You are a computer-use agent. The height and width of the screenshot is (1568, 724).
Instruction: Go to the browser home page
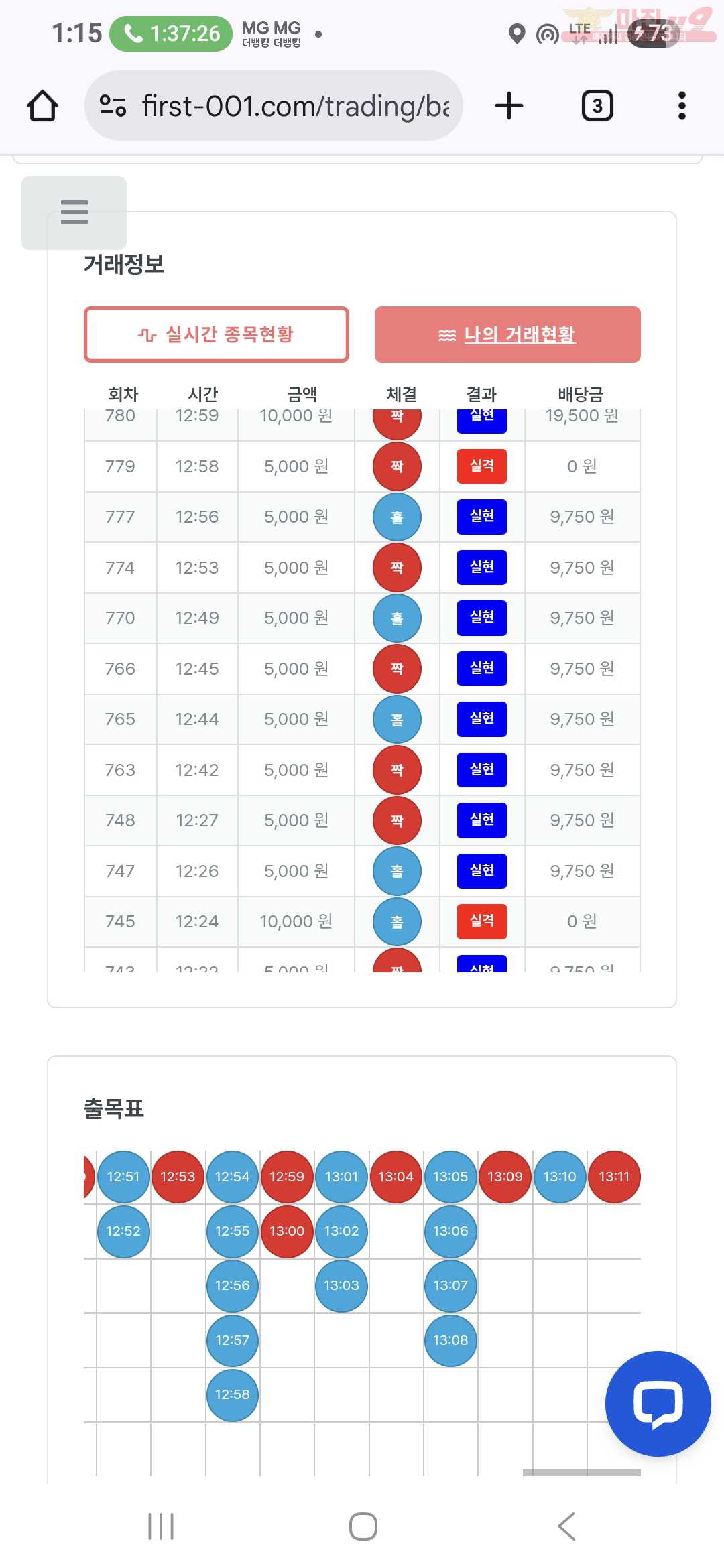tap(42, 106)
